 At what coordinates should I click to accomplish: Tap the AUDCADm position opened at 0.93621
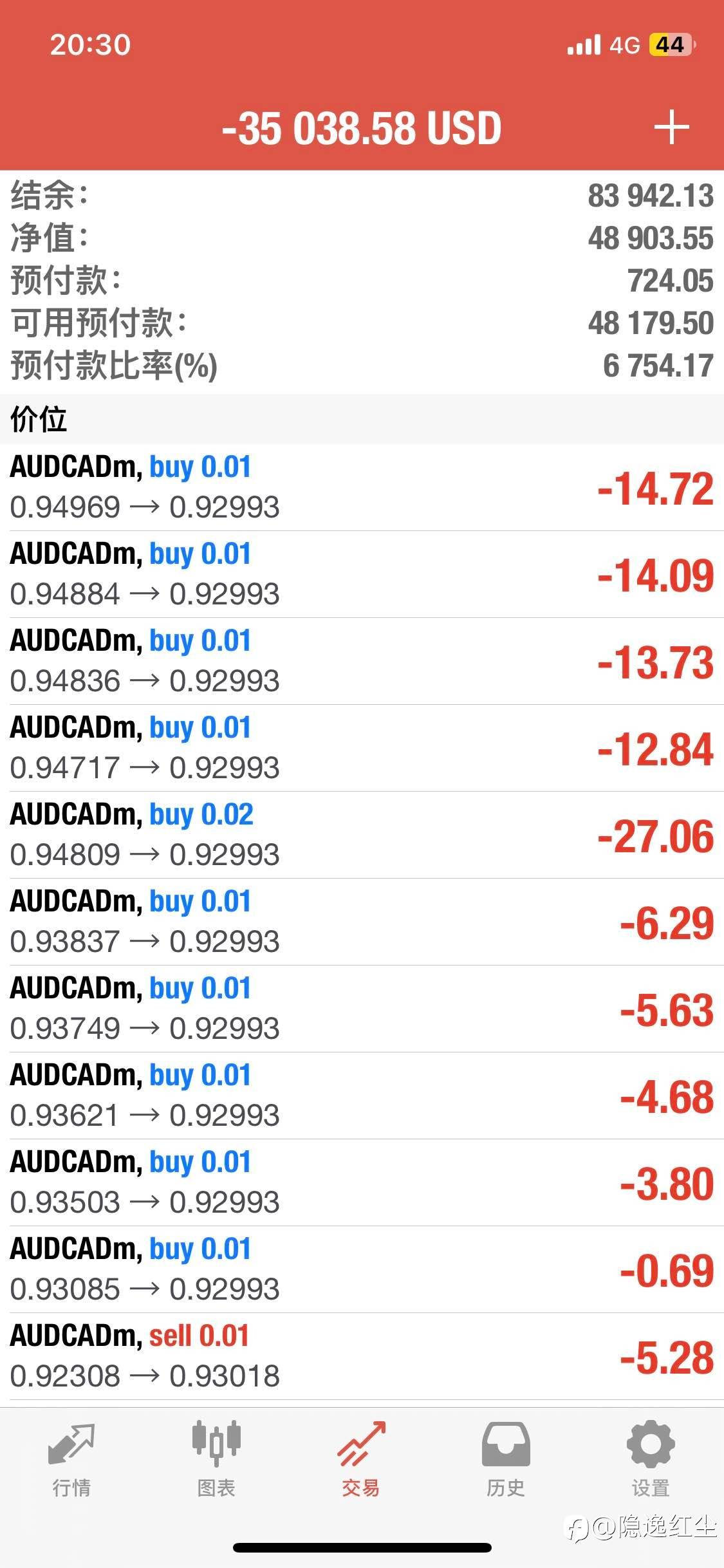point(362,1096)
